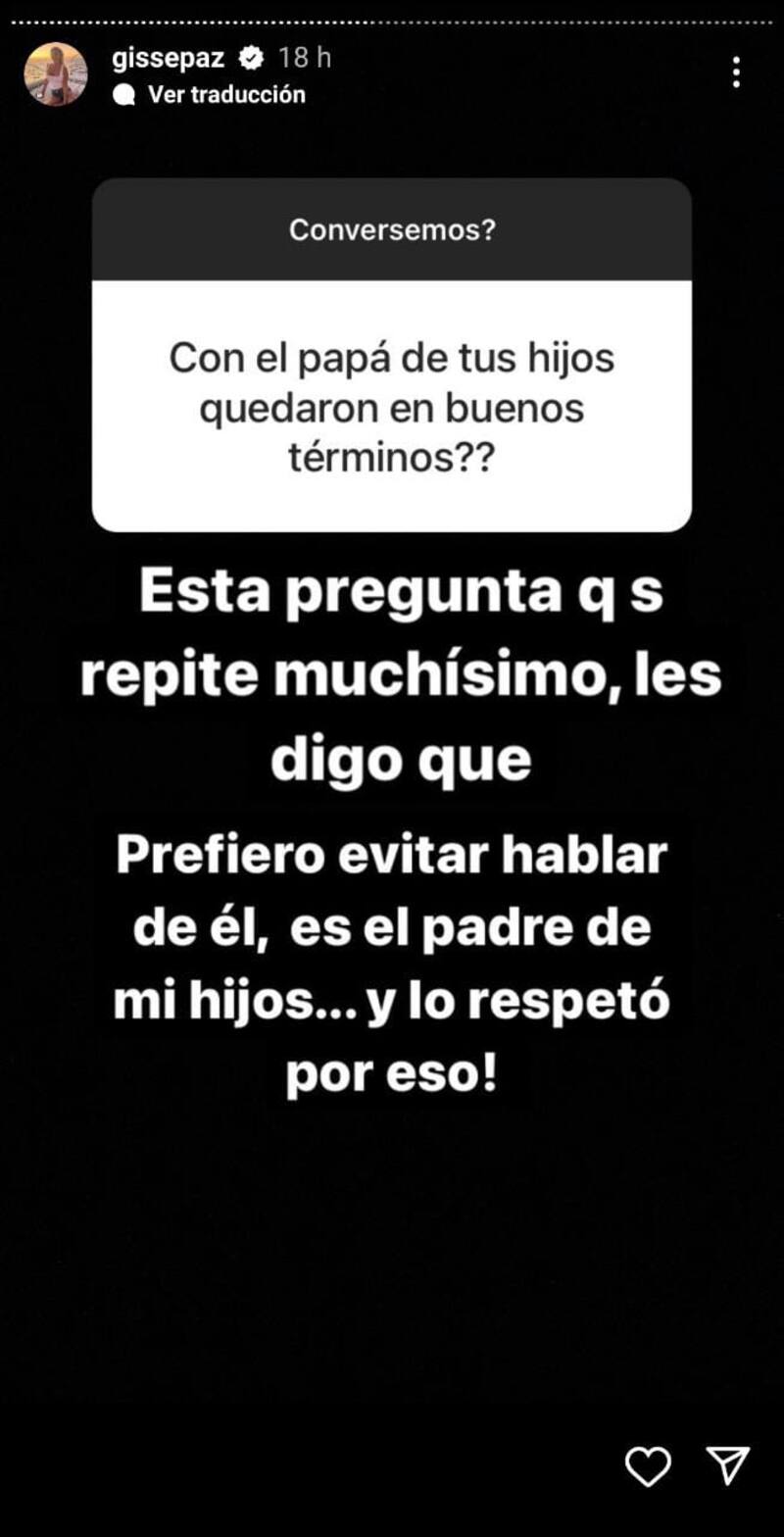784x1537 pixels.
Task: Open gissepaz's profile picture
Action: [56, 74]
